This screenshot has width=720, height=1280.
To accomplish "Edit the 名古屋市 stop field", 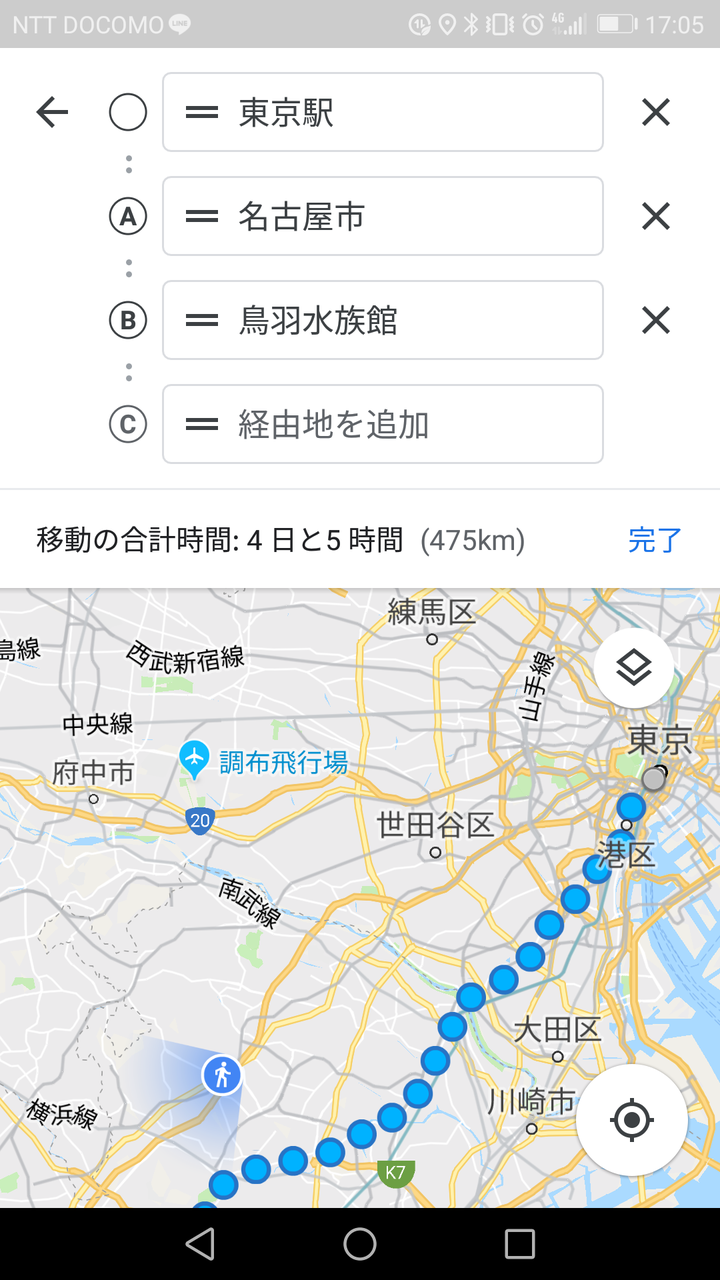I will click(x=383, y=216).
